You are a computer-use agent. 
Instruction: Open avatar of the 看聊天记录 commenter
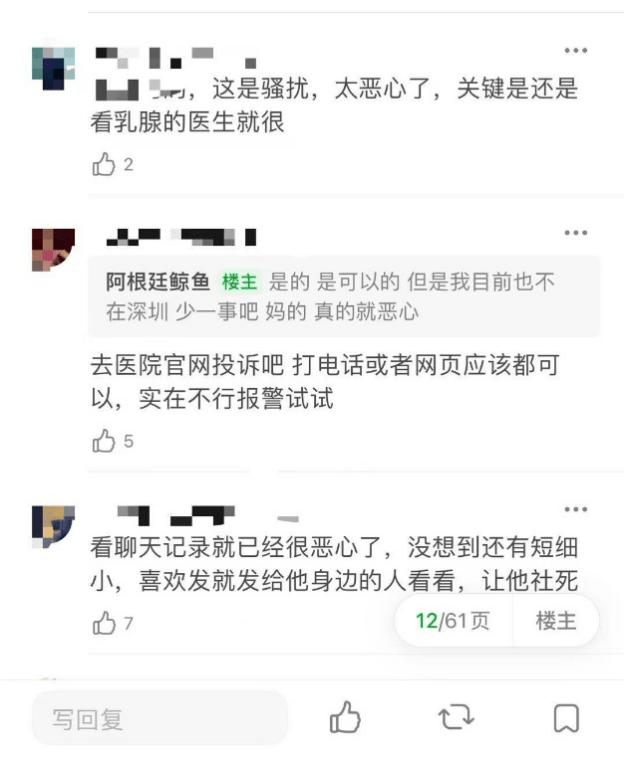[53, 526]
